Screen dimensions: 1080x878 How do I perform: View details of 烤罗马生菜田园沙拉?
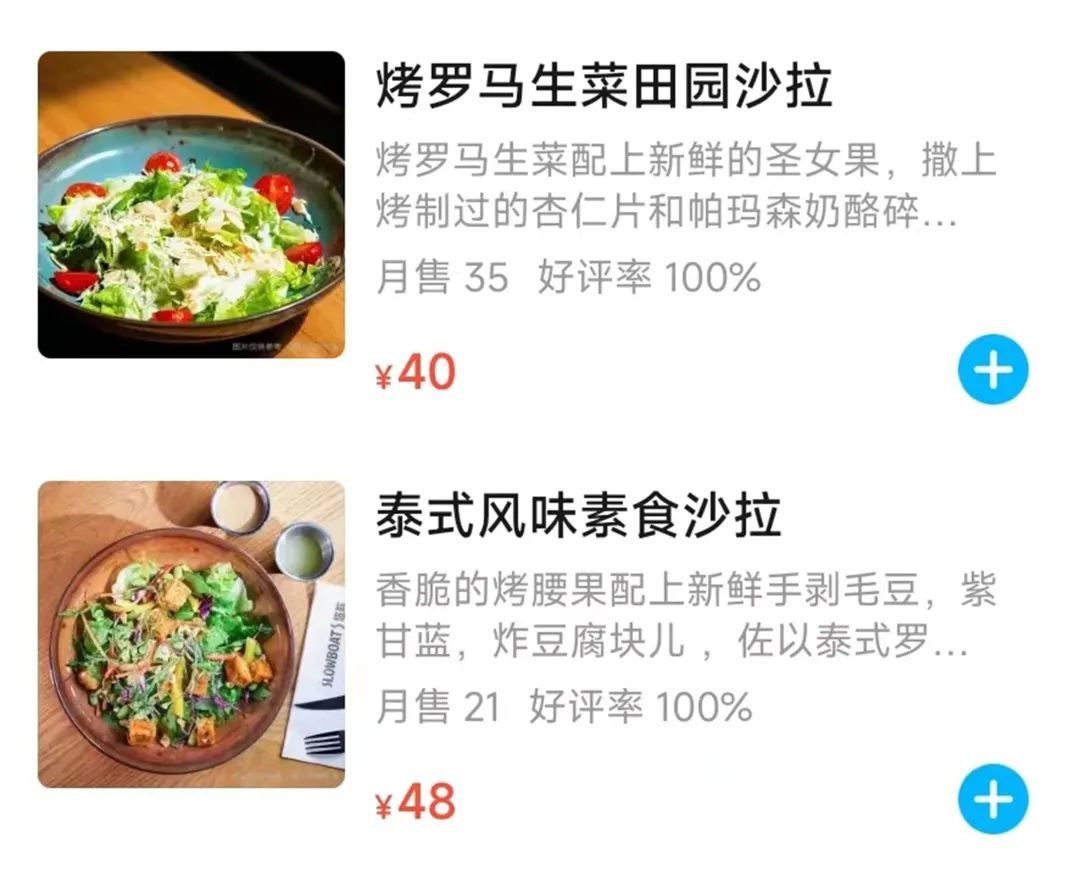(603, 88)
